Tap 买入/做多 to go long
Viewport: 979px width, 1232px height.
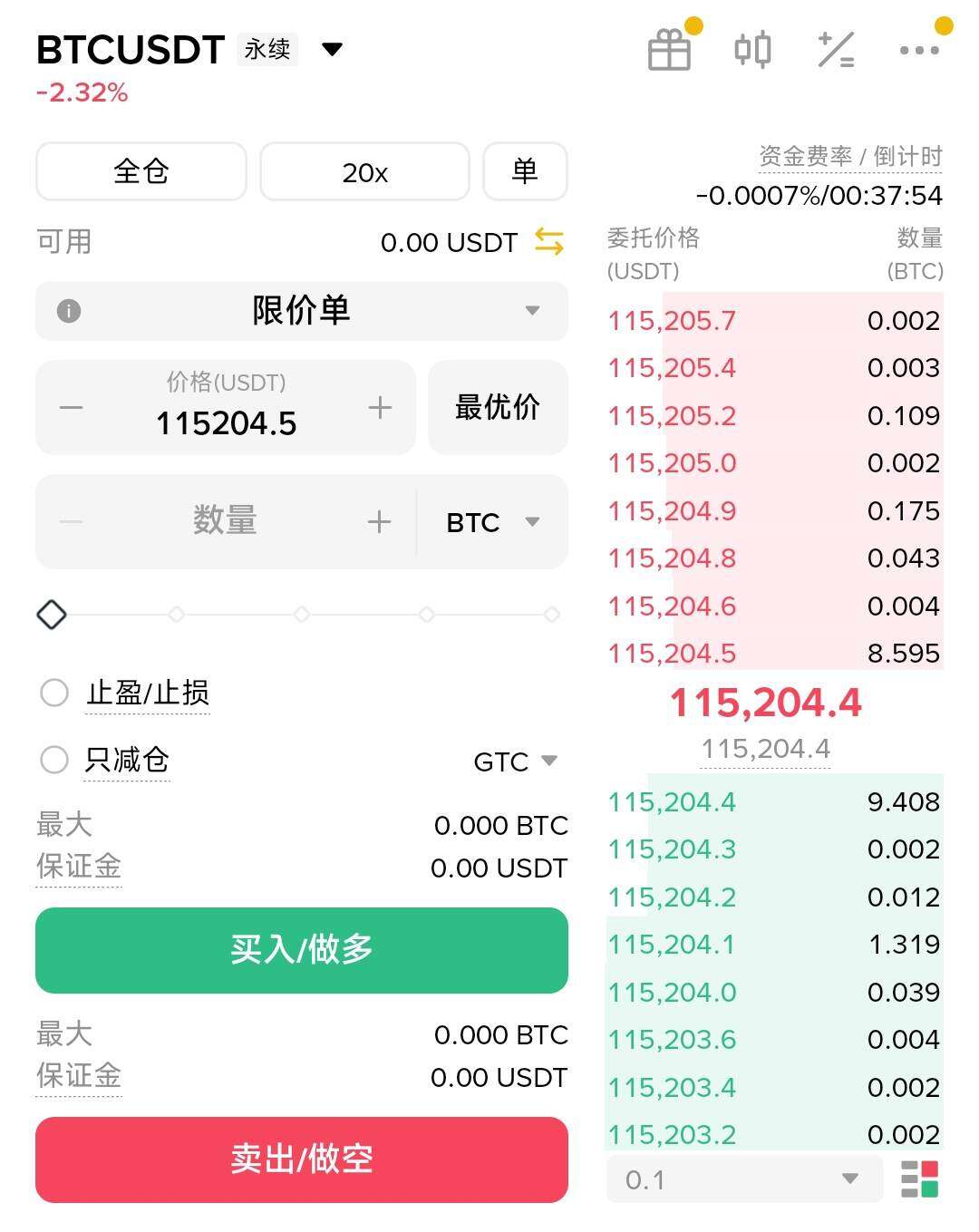[301, 950]
